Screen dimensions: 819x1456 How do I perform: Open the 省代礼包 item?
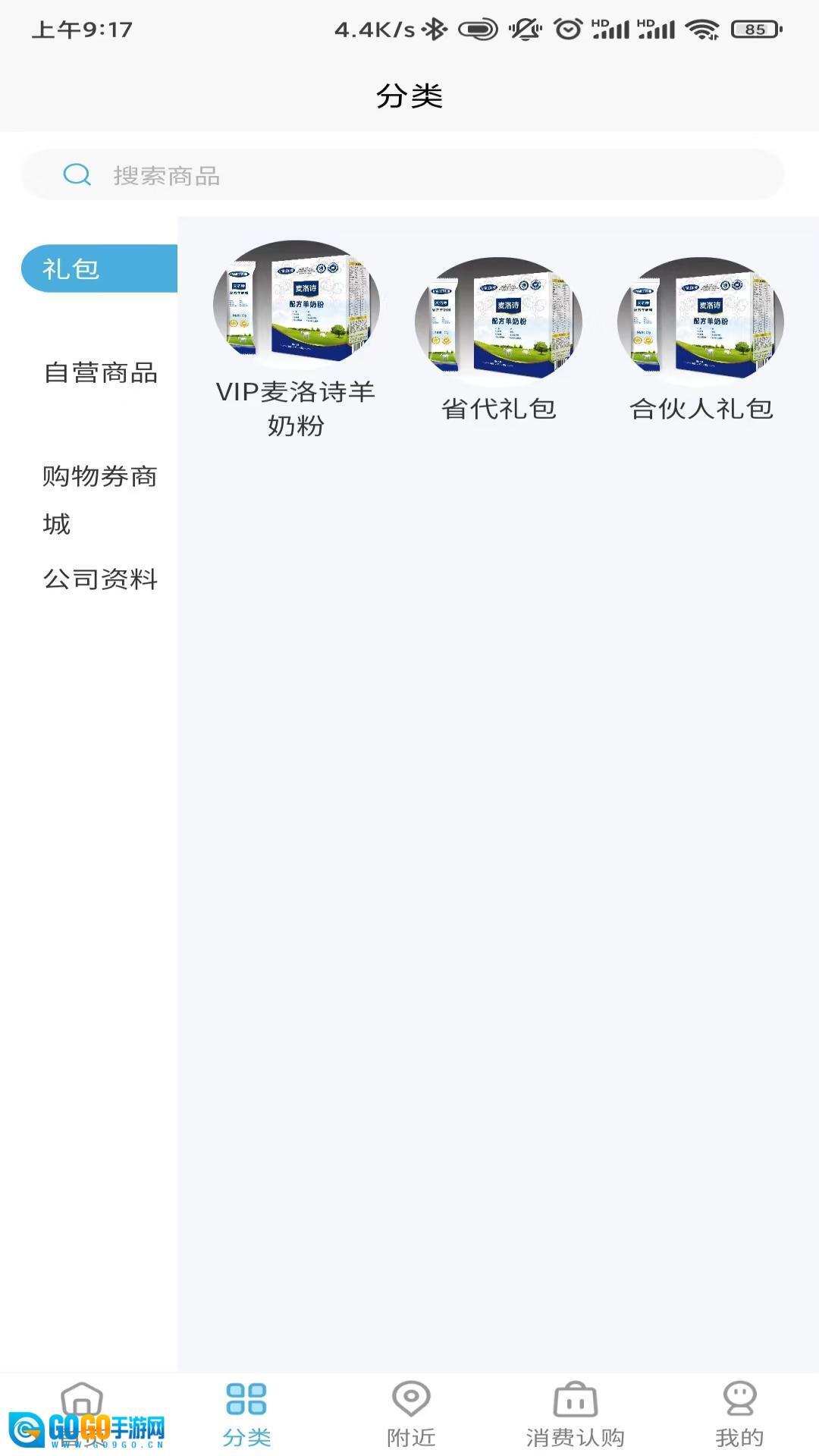(x=498, y=341)
